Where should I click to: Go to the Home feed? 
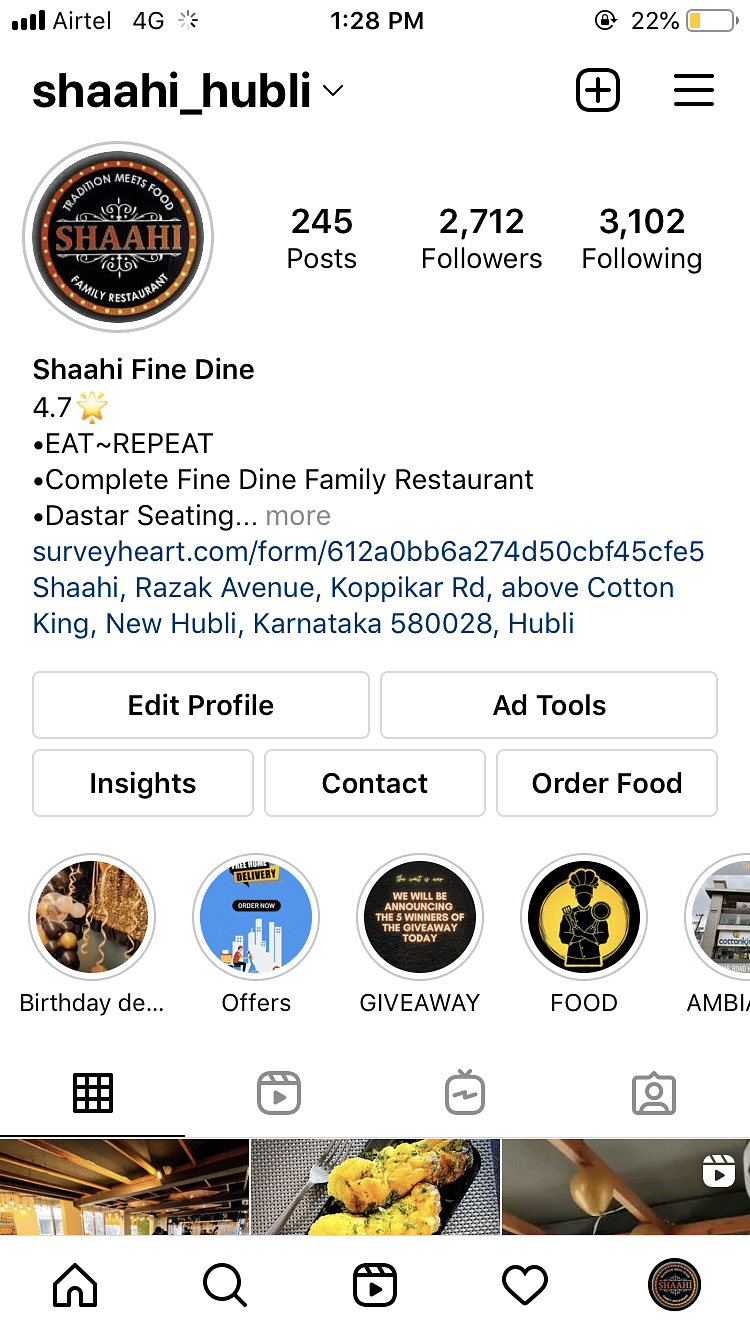pyautogui.click(x=75, y=1285)
